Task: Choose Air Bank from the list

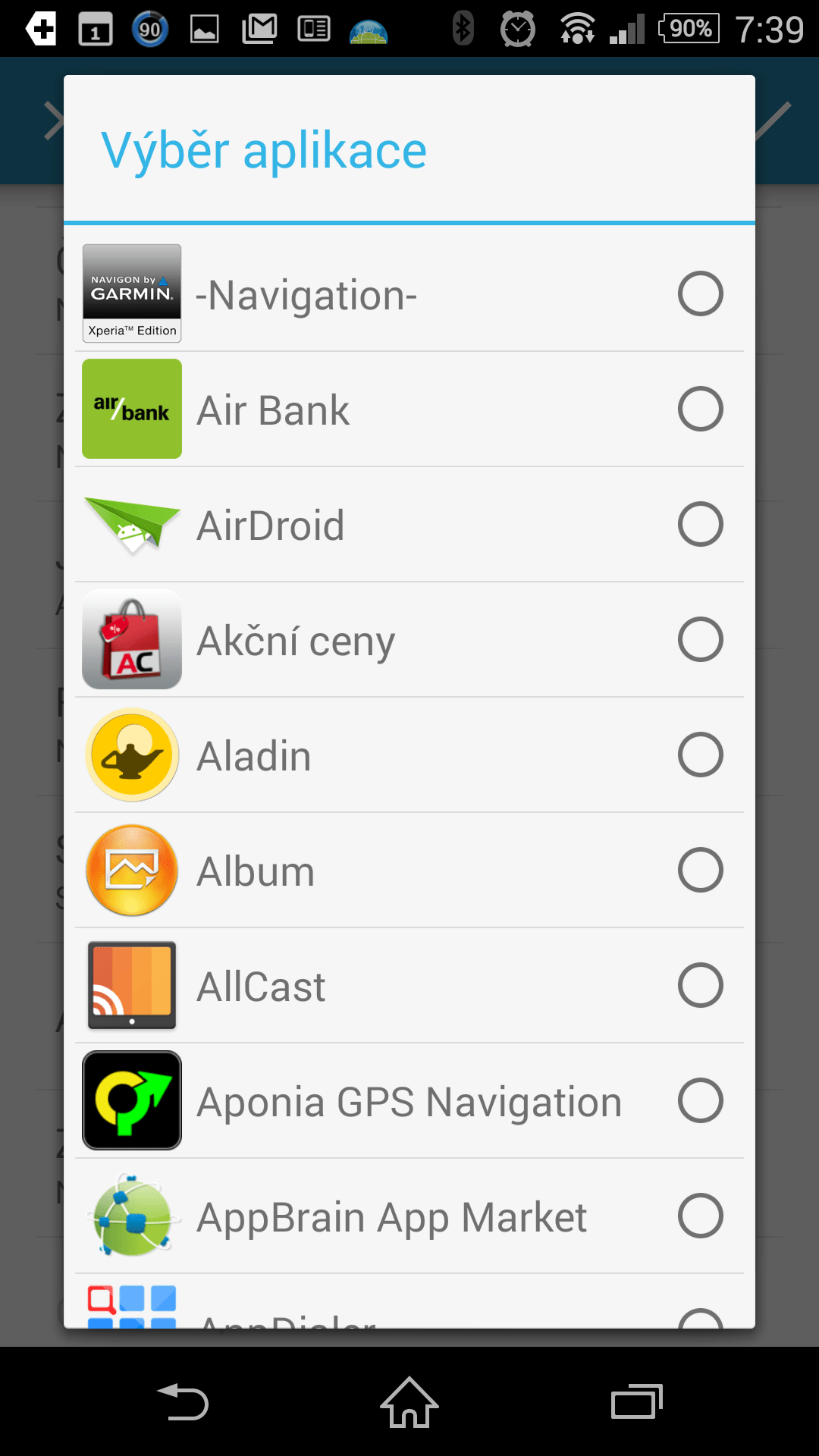Action: [x=409, y=409]
